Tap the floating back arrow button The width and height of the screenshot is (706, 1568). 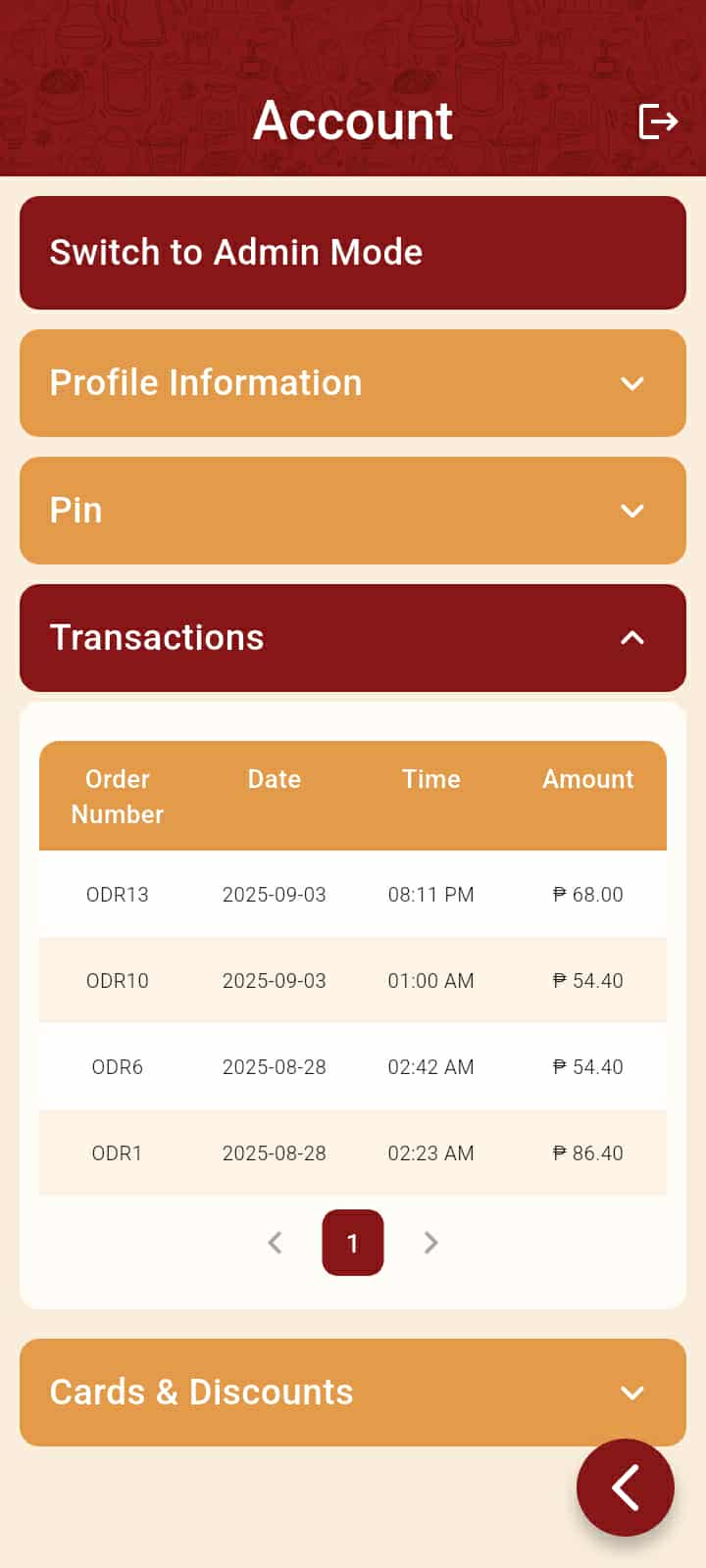click(x=626, y=1488)
